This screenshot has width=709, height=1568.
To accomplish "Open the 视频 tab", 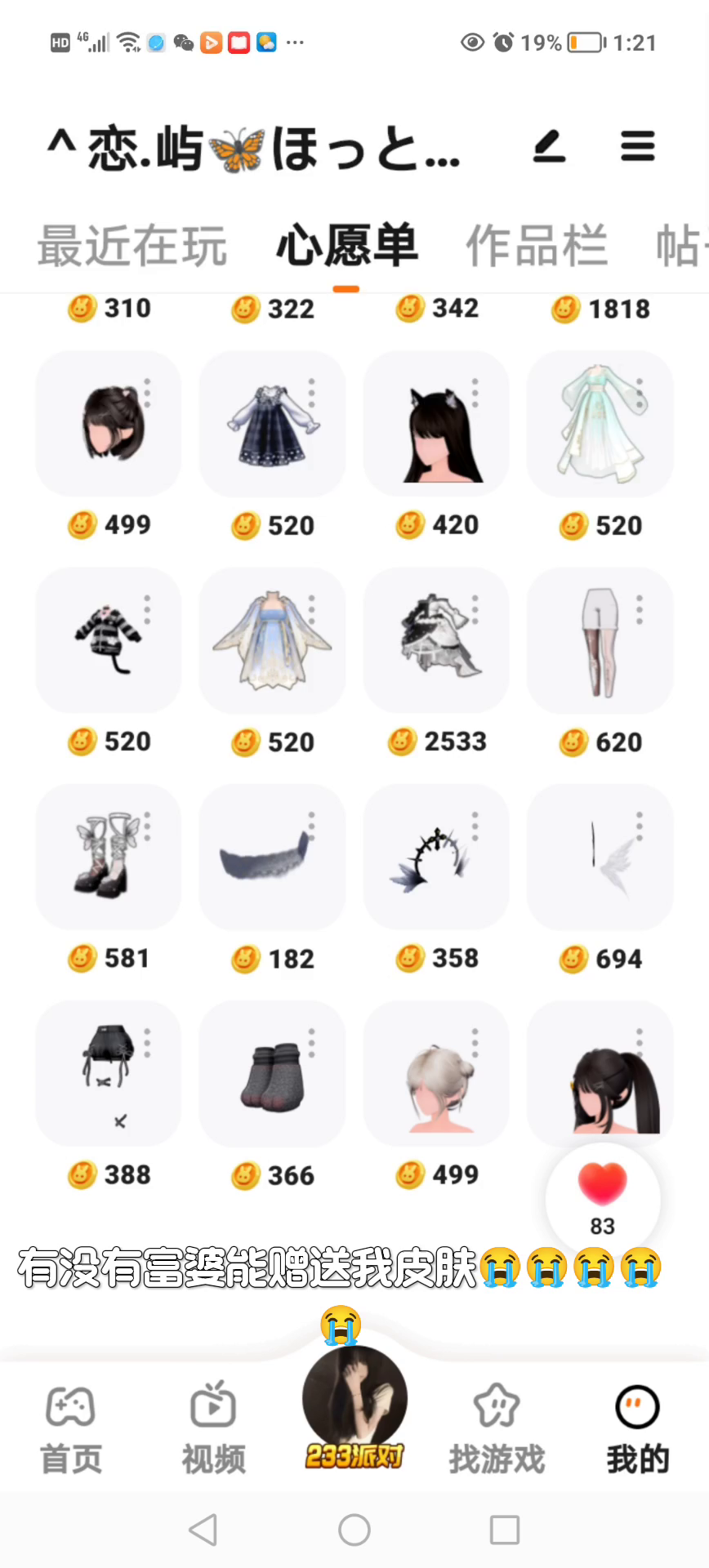I will coord(213,1429).
